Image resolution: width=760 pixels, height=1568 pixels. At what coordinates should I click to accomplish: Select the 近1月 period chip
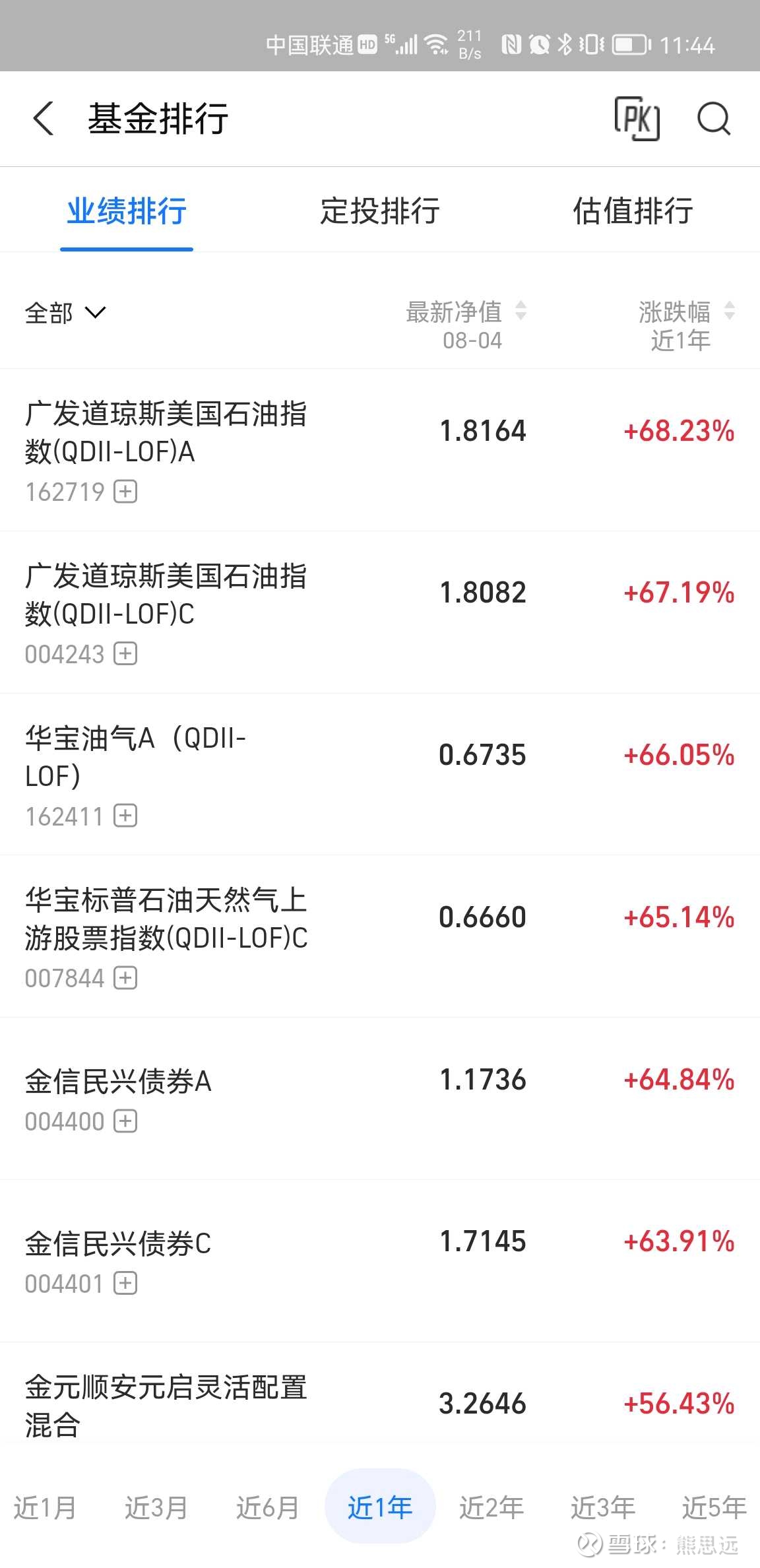(x=45, y=1507)
